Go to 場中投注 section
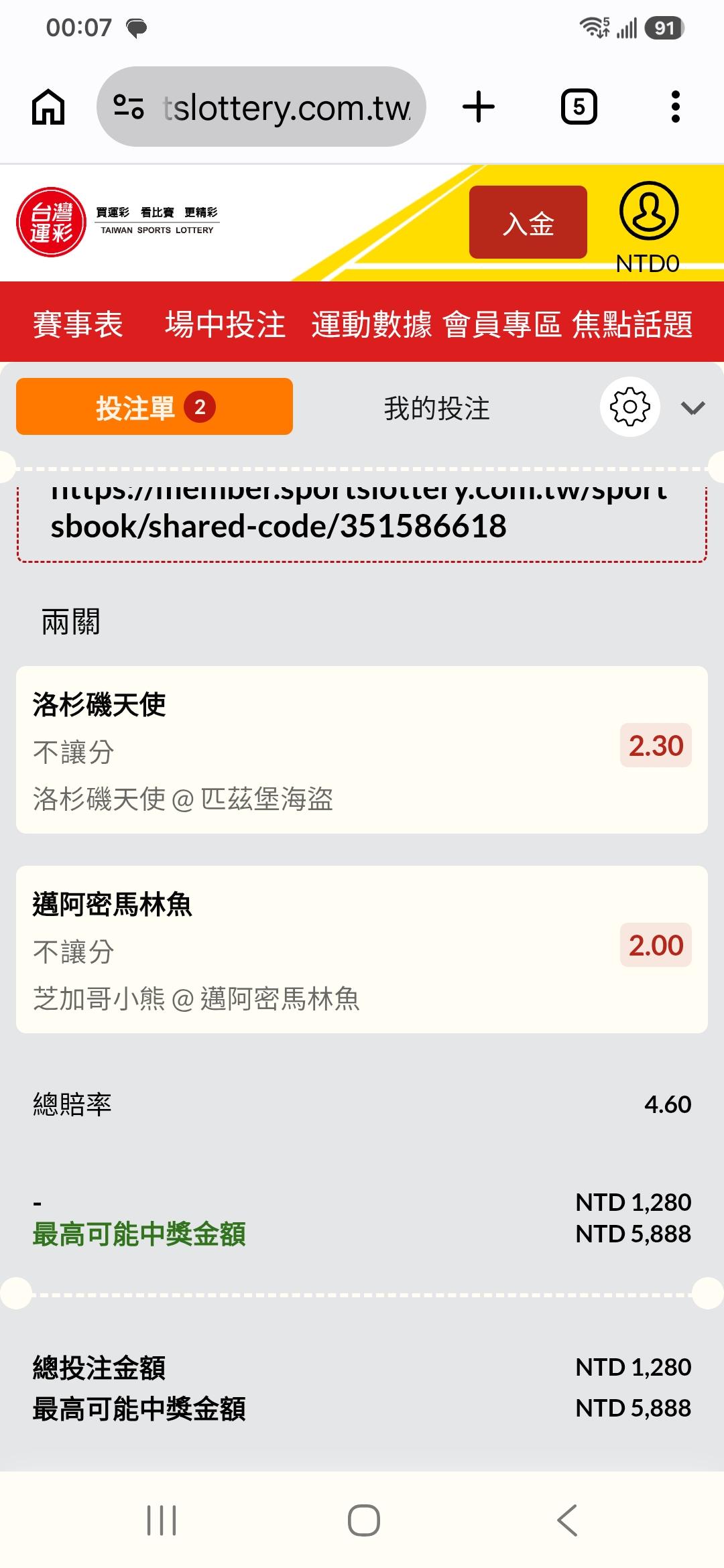Image resolution: width=724 pixels, height=1568 pixels. pos(225,324)
